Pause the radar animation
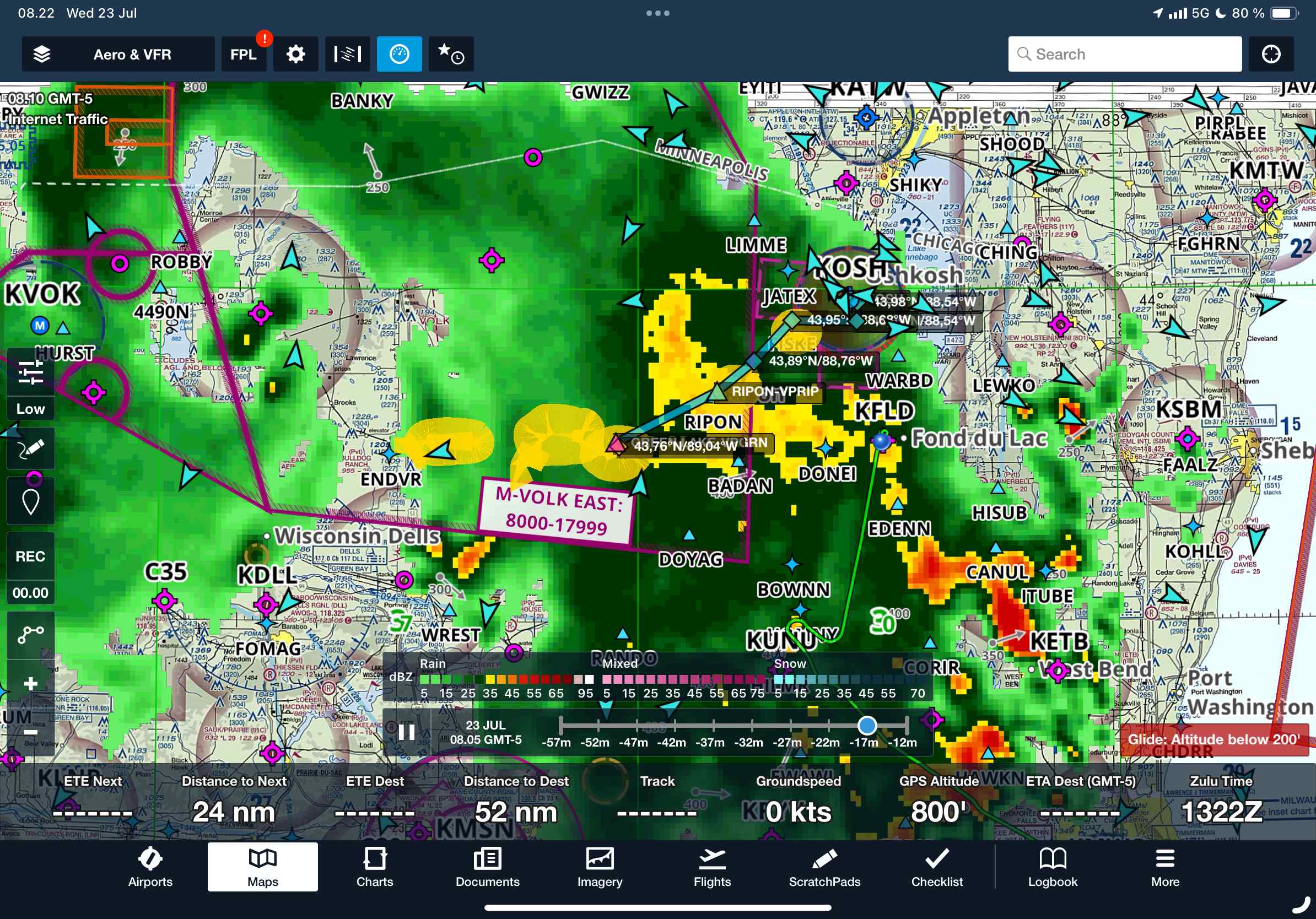 (x=406, y=732)
